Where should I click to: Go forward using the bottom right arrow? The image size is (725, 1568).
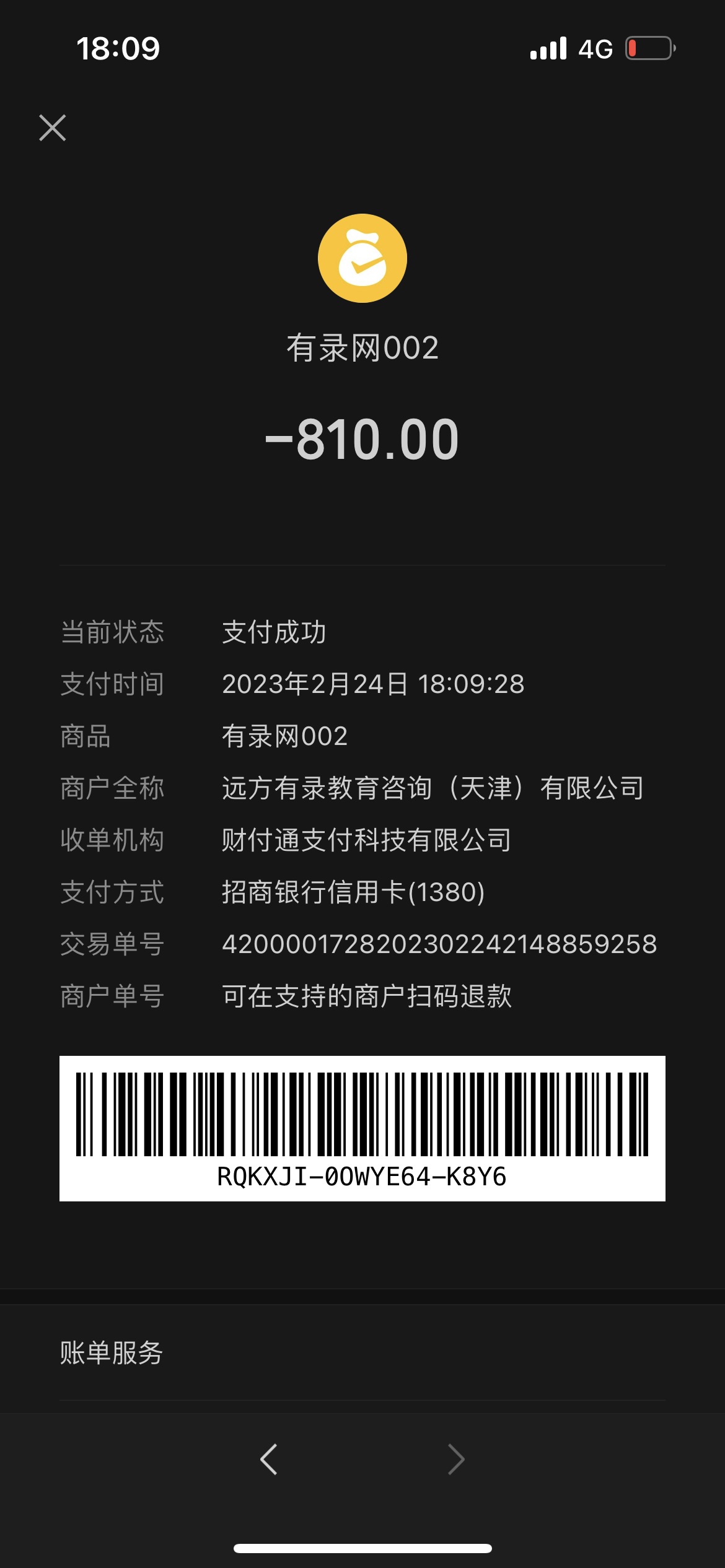pyautogui.click(x=456, y=1459)
